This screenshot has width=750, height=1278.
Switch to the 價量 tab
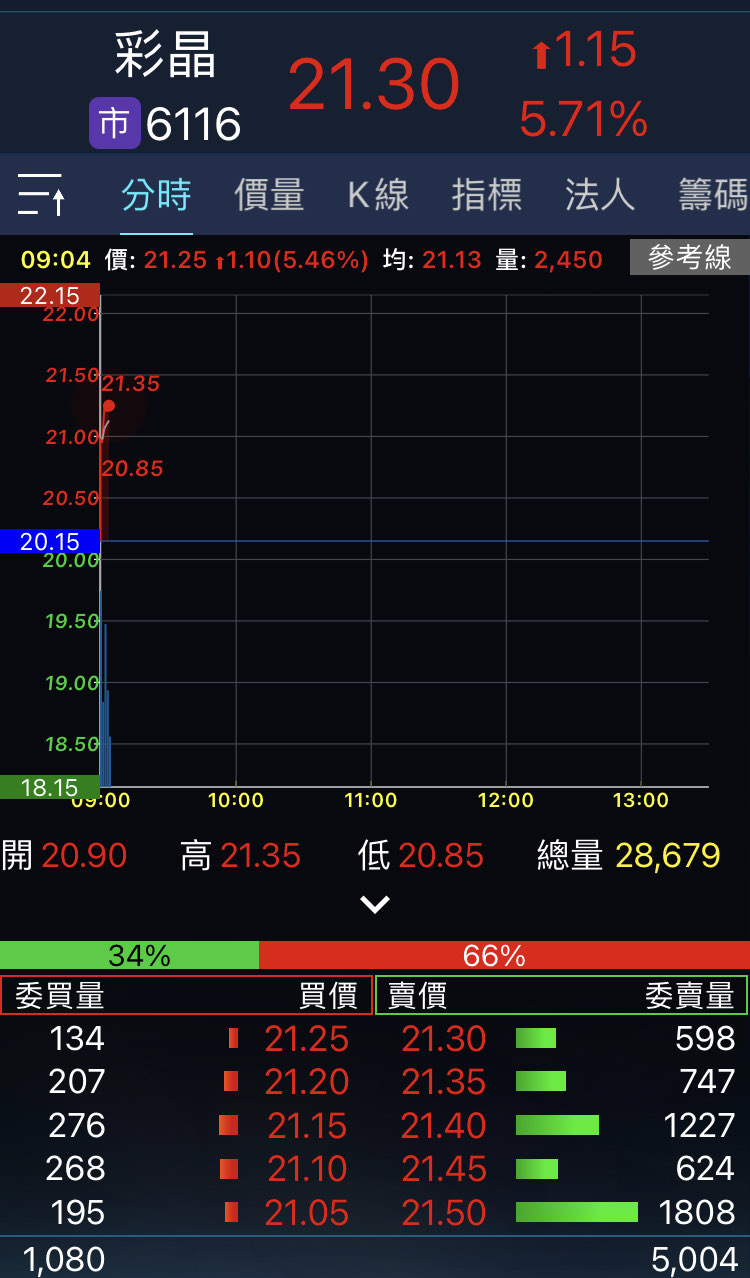(269, 195)
